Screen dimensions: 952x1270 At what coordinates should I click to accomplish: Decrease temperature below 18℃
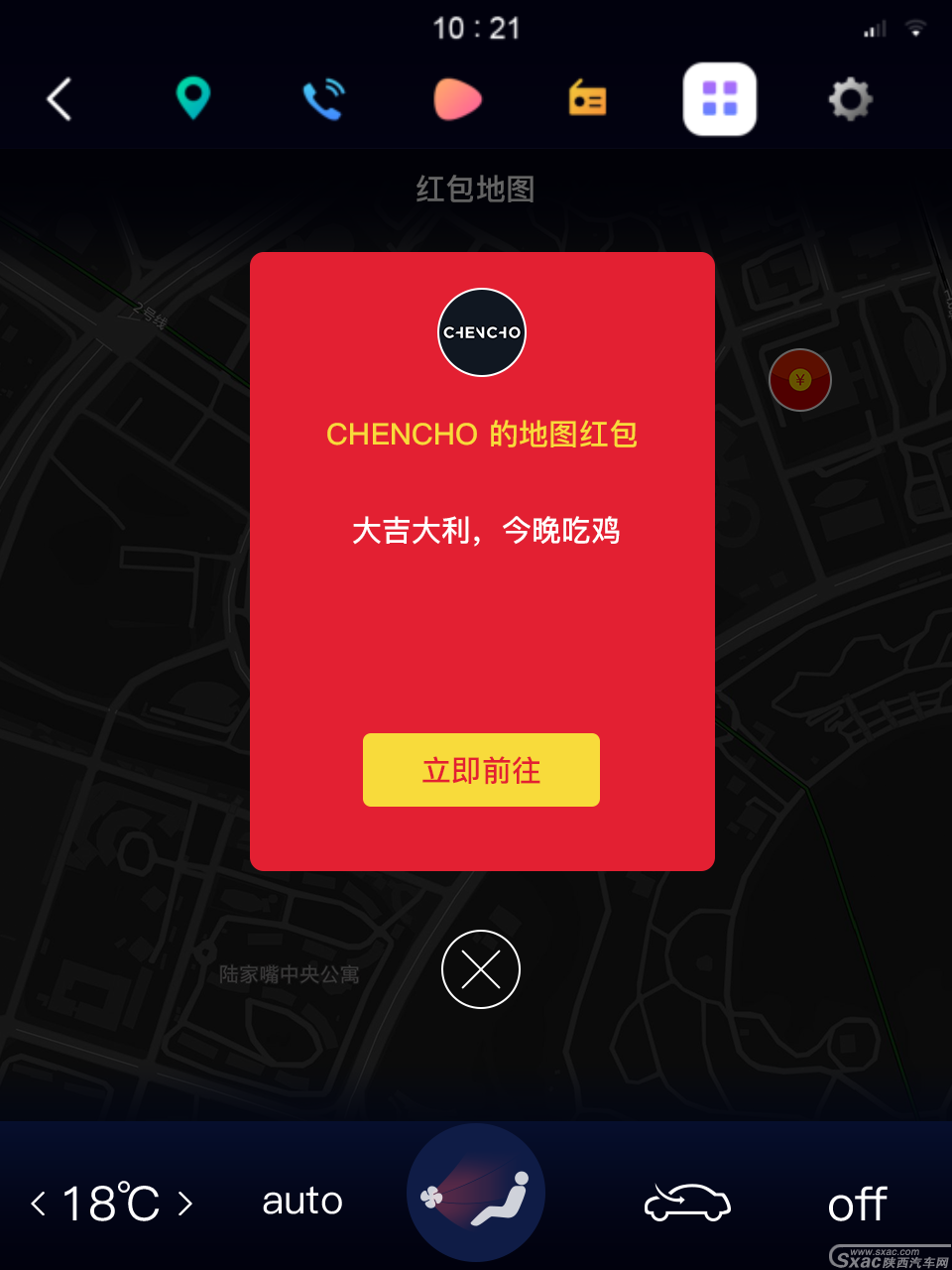coord(39,1204)
